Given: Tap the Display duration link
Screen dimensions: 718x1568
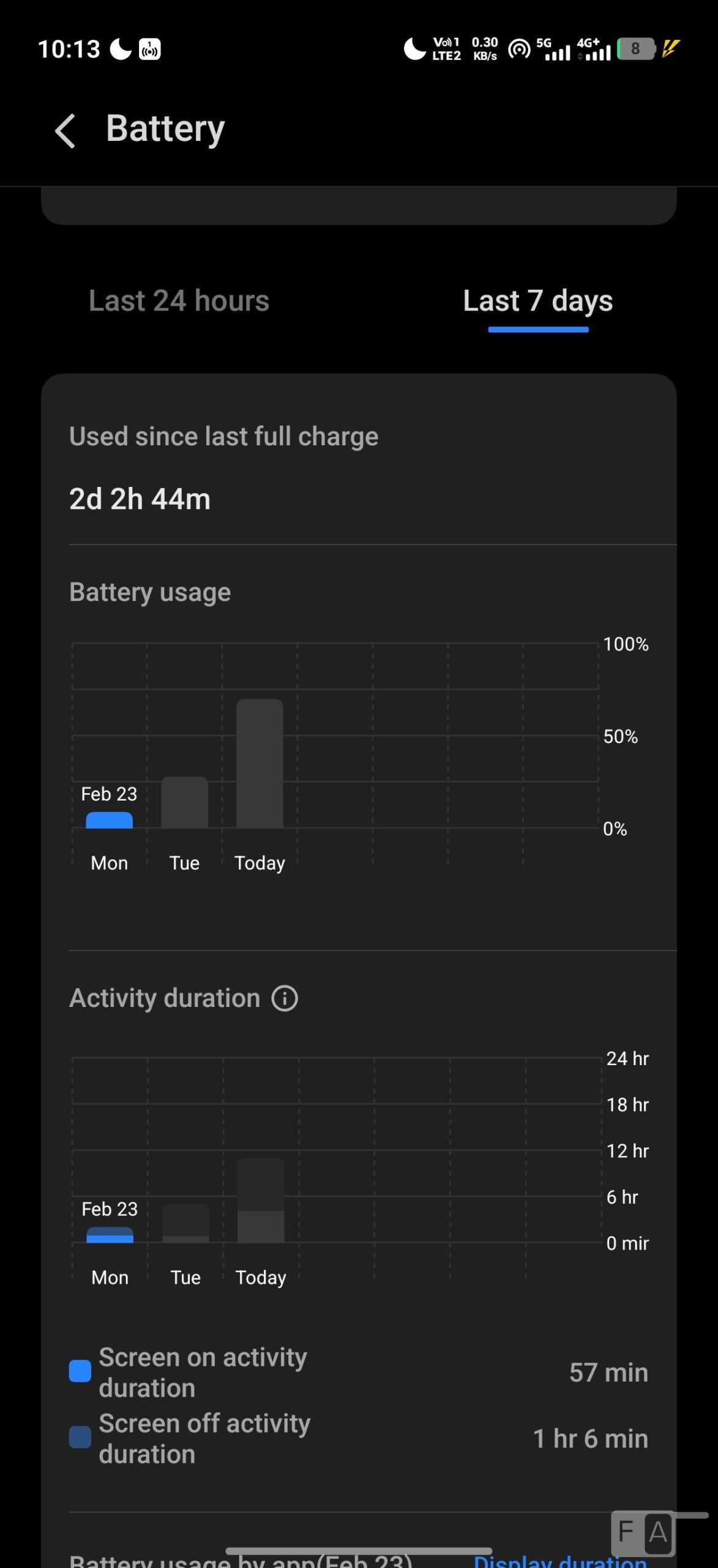Looking at the screenshot, I should (x=560, y=1559).
